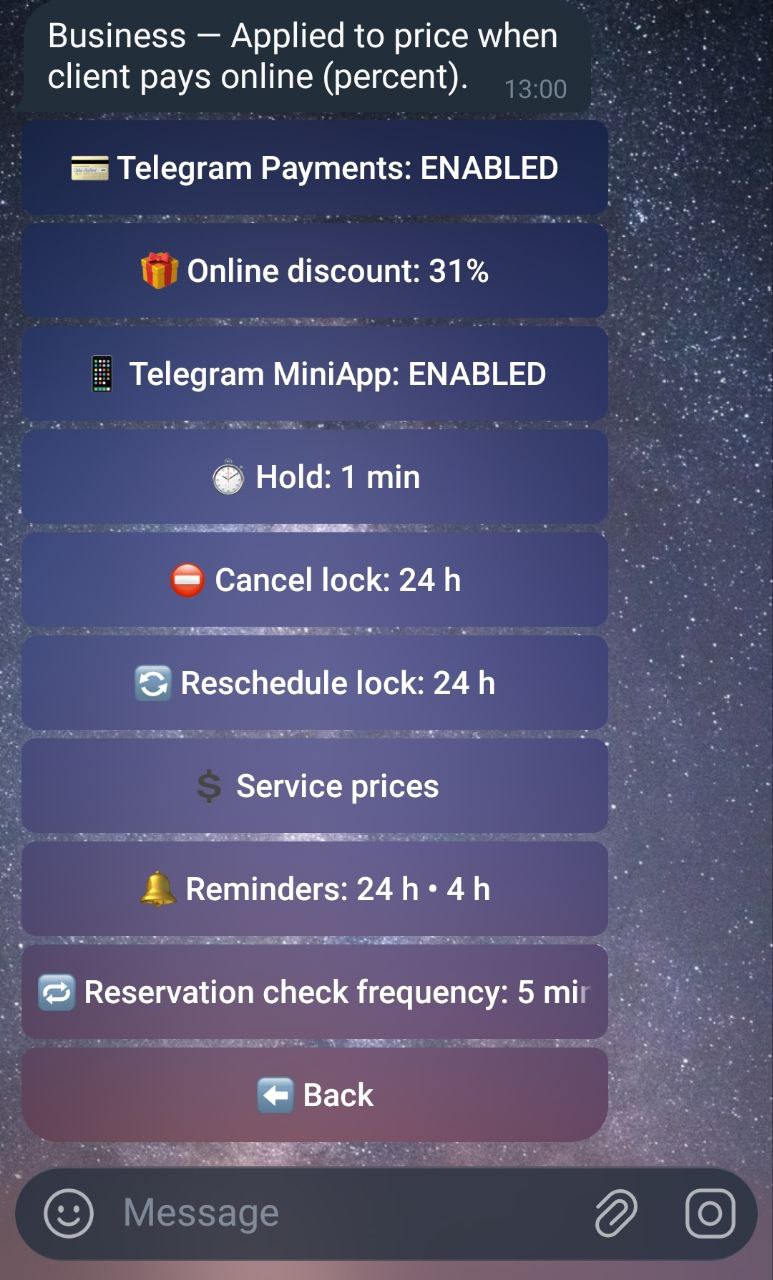Toggle the Telegram MiniApp: ENABLED button

click(x=314, y=374)
